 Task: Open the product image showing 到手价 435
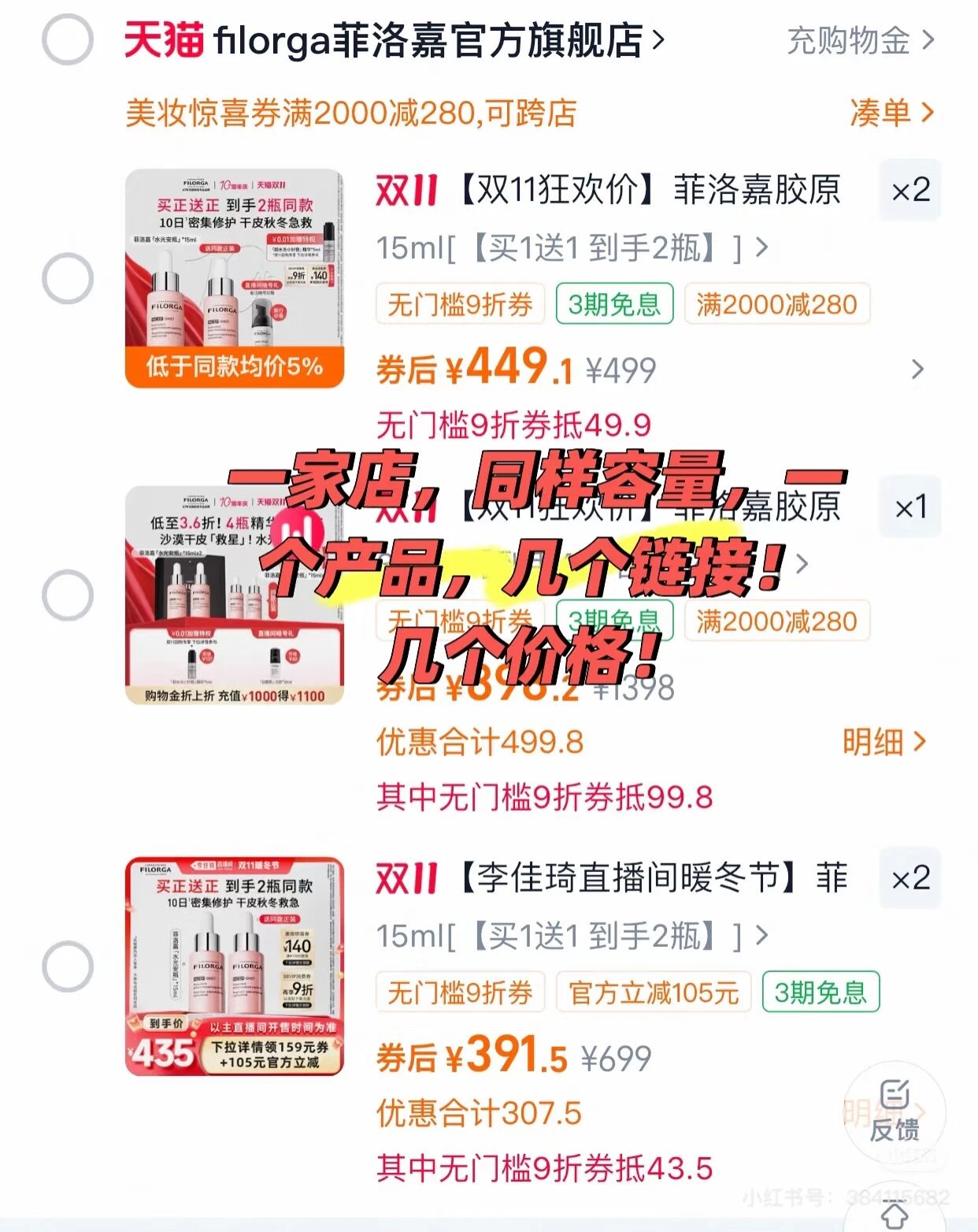coord(235,966)
